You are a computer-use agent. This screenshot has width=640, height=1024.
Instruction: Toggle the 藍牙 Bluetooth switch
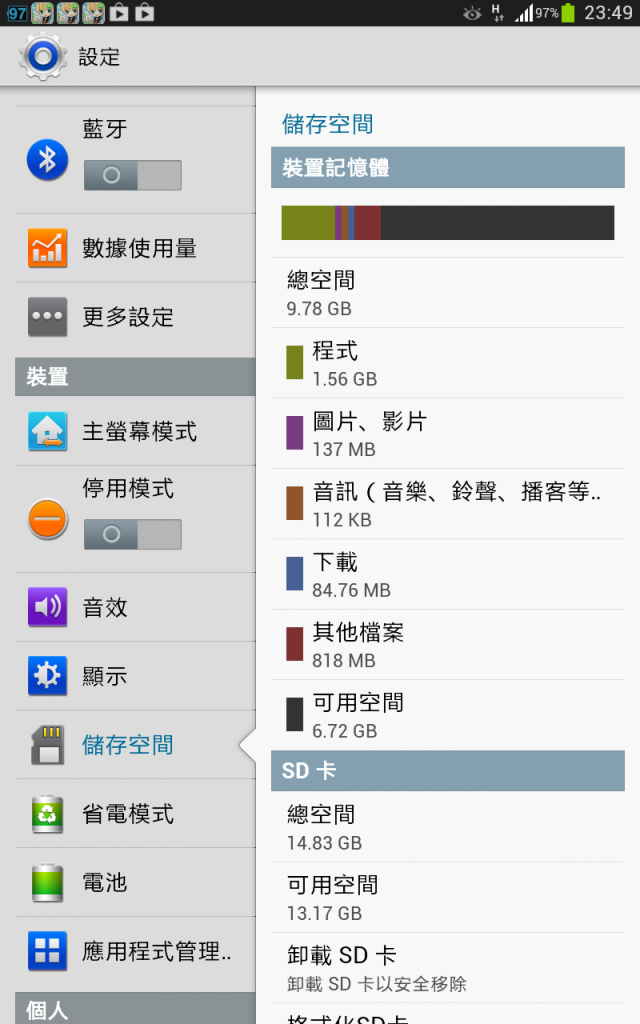133,175
